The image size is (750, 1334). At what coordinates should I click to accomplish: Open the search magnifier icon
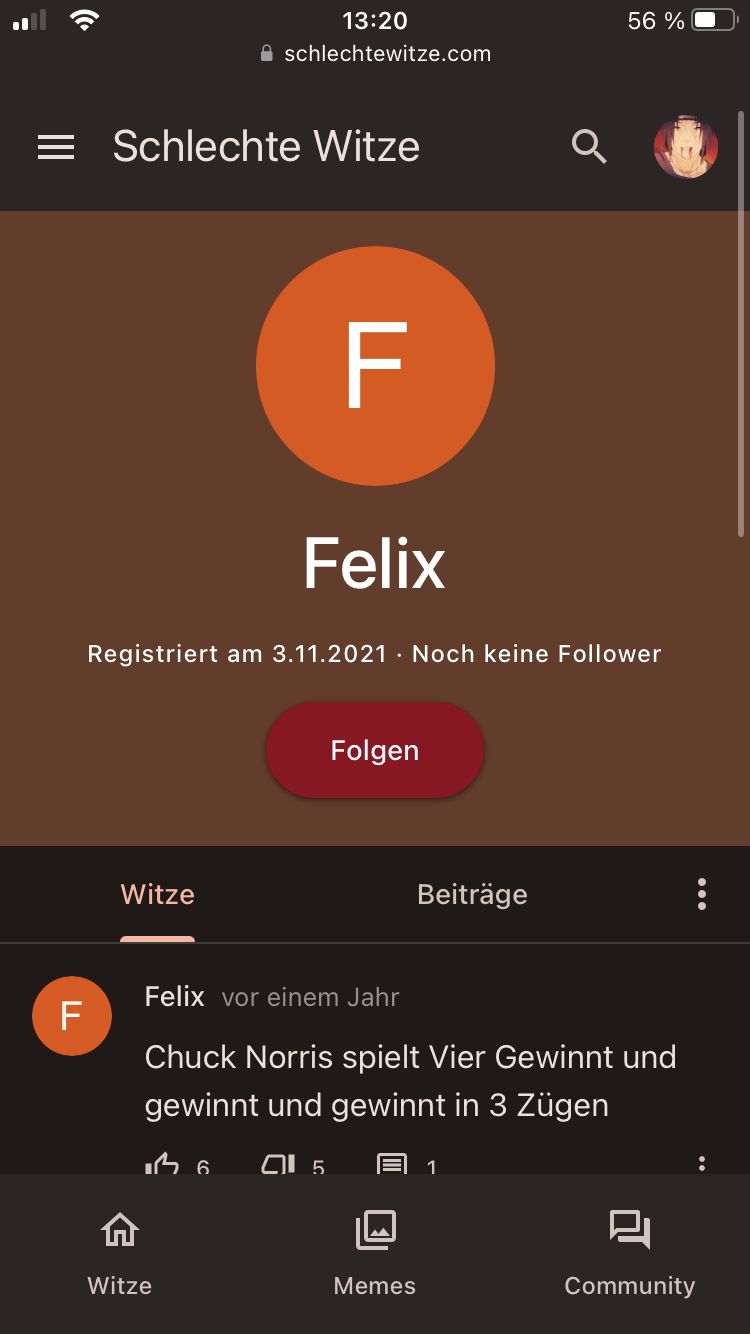tap(589, 147)
